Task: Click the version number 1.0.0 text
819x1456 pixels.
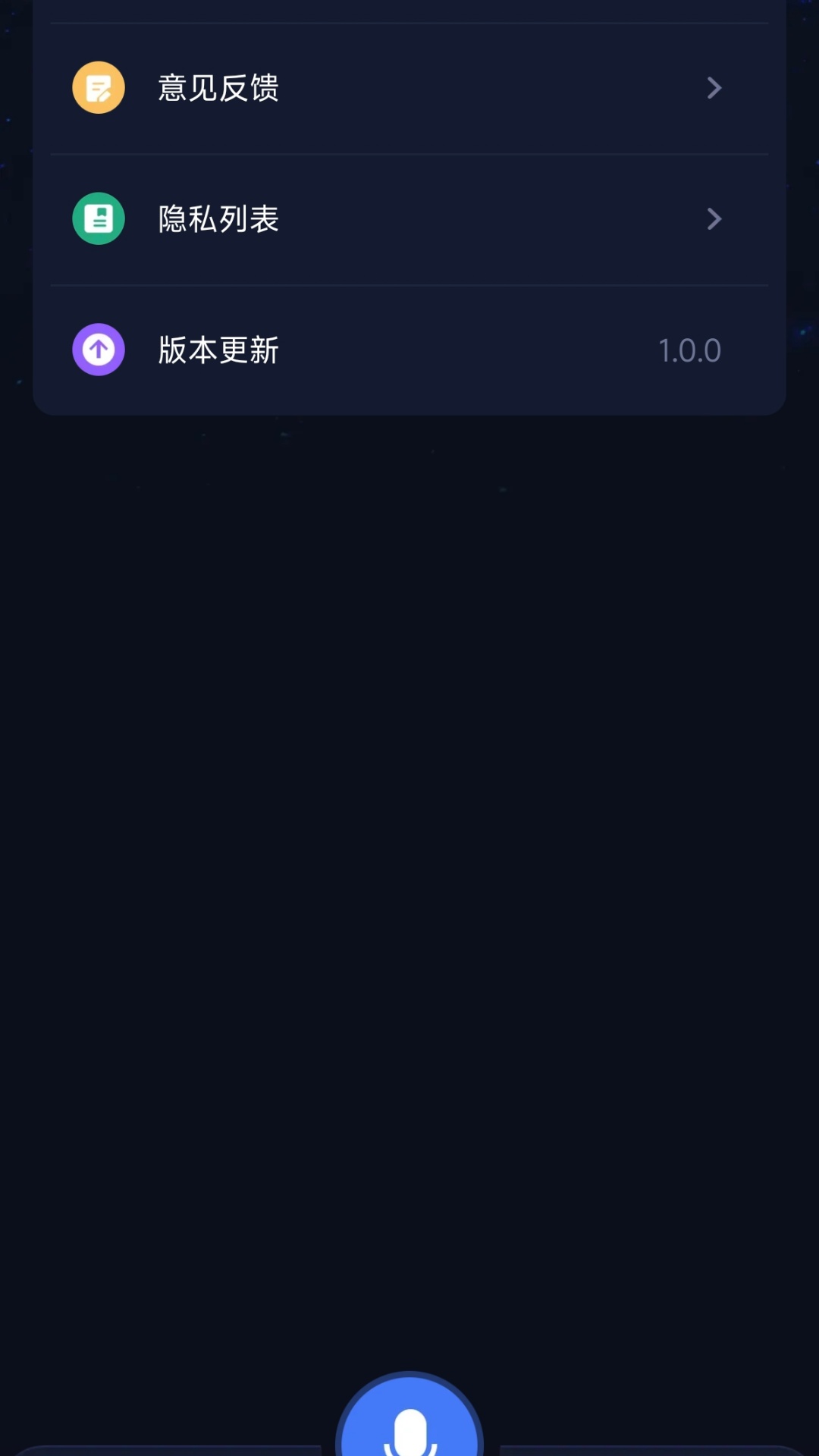Action: tap(689, 349)
